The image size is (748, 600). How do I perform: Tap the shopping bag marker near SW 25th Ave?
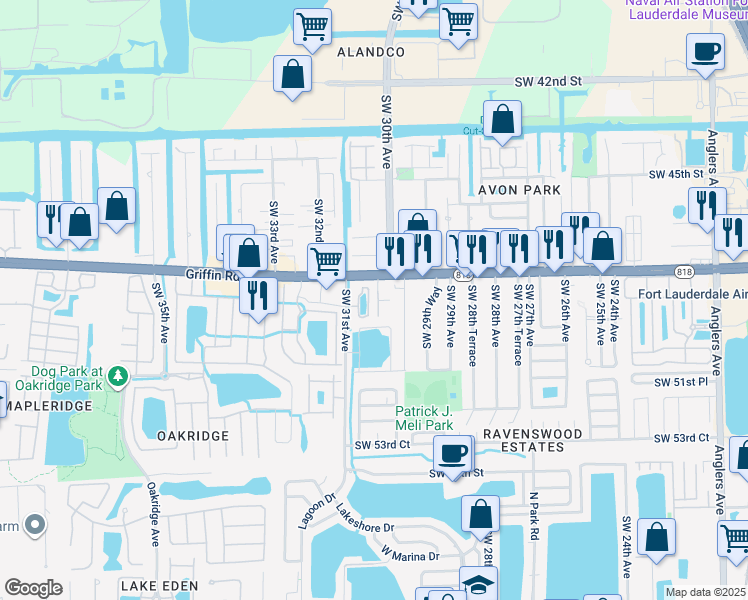click(x=603, y=249)
